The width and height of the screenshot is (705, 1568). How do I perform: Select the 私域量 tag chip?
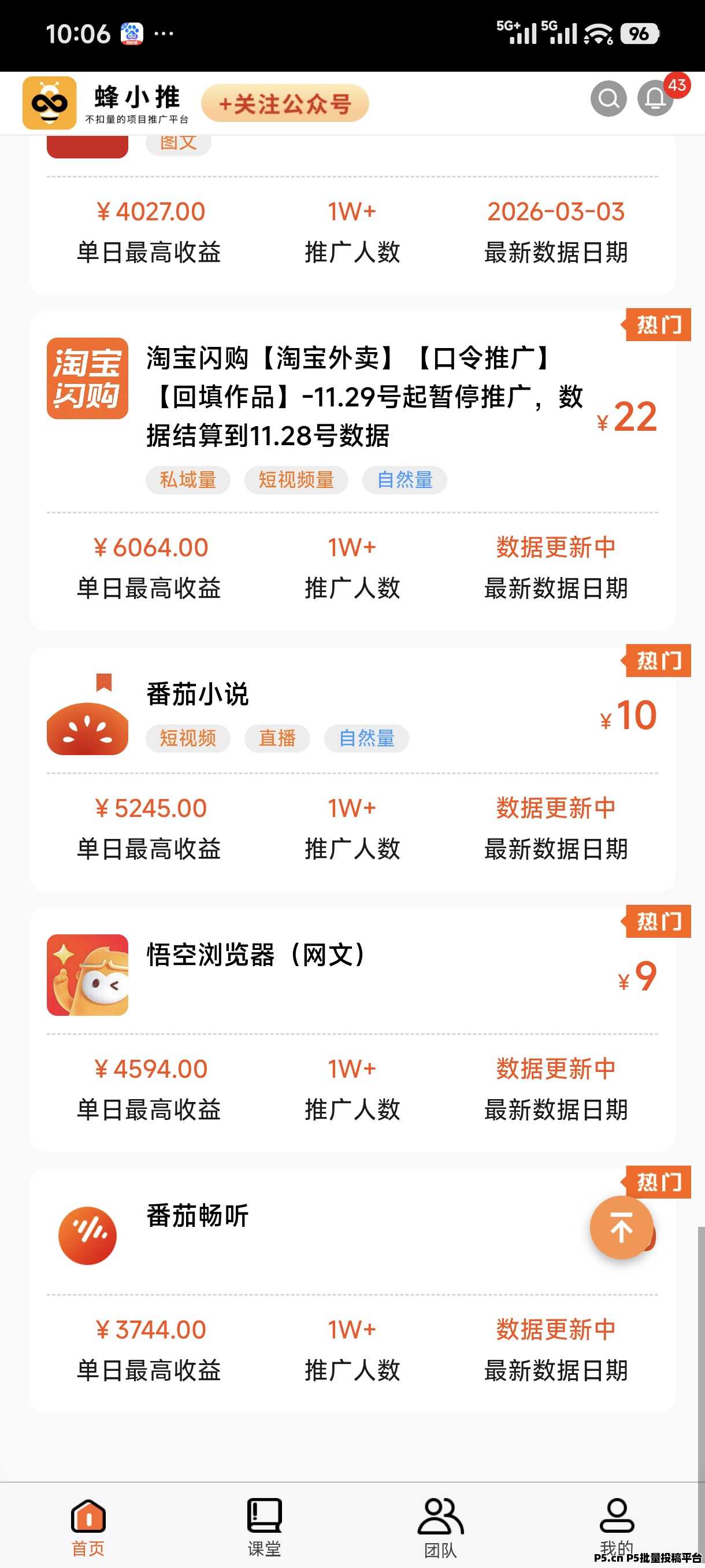tap(187, 480)
